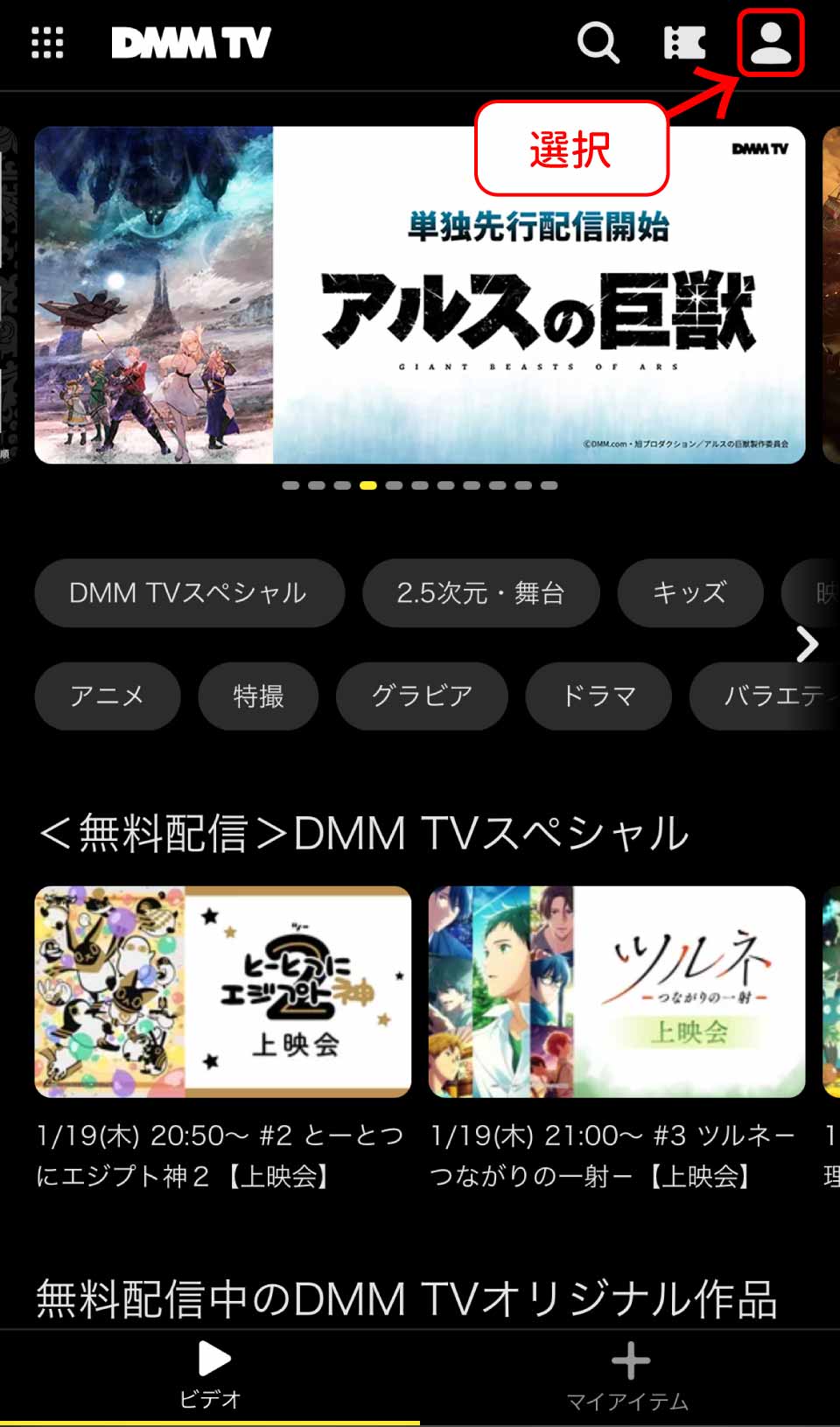
Task: Choose the キッズ category chip
Action: click(689, 593)
